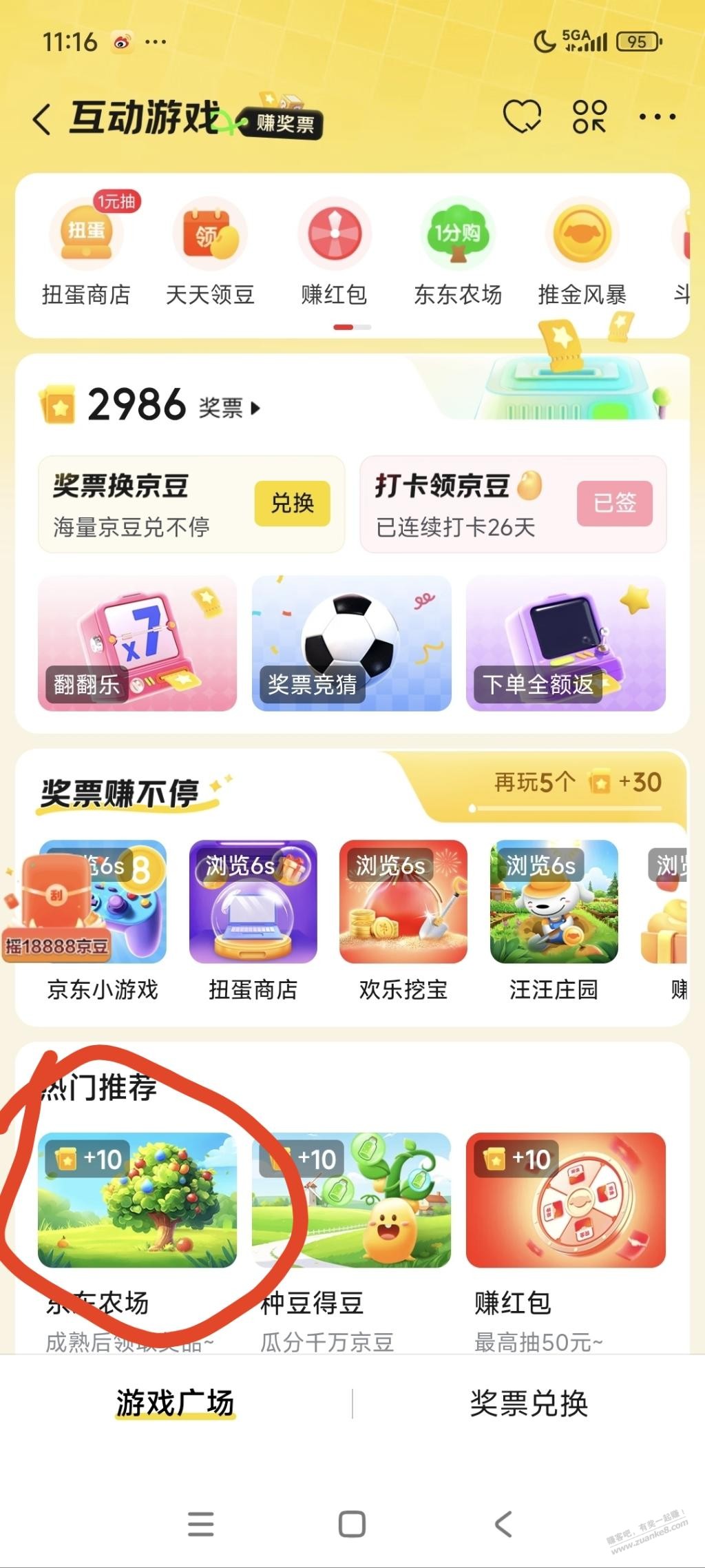
Task: View the 2986 奖票 balance details
Action: pos(172,405)
